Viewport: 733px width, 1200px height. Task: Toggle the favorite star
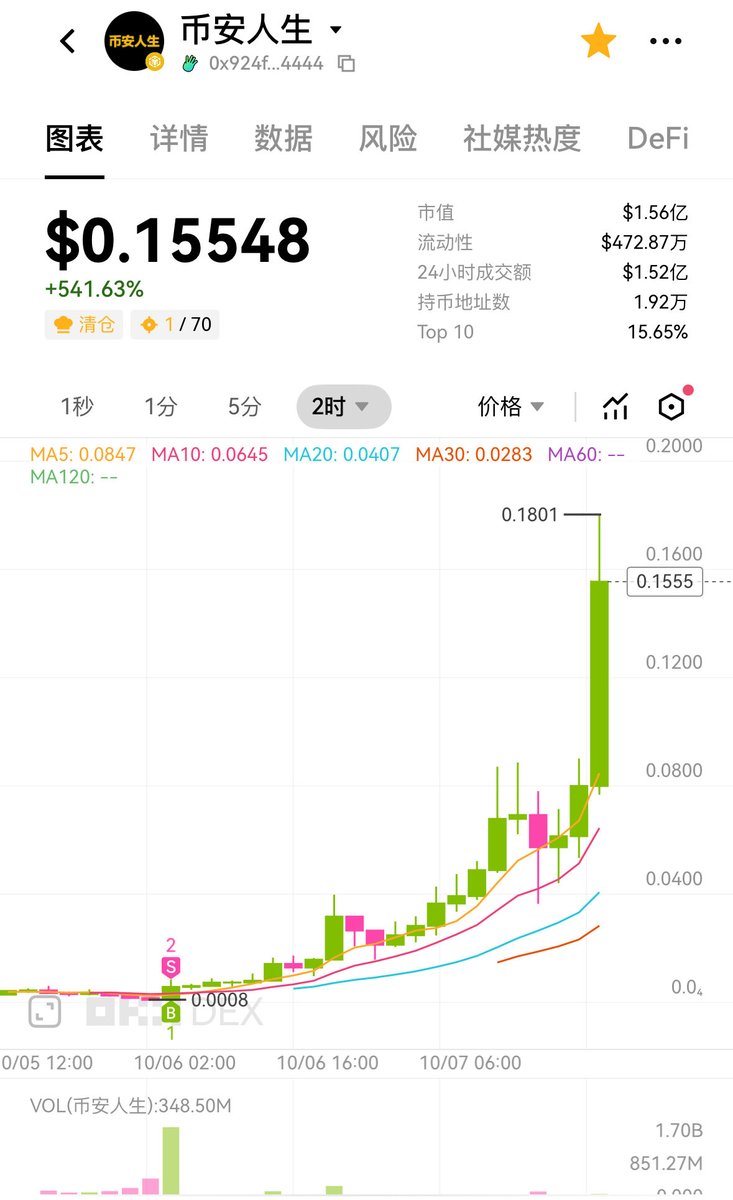(598, 41)
